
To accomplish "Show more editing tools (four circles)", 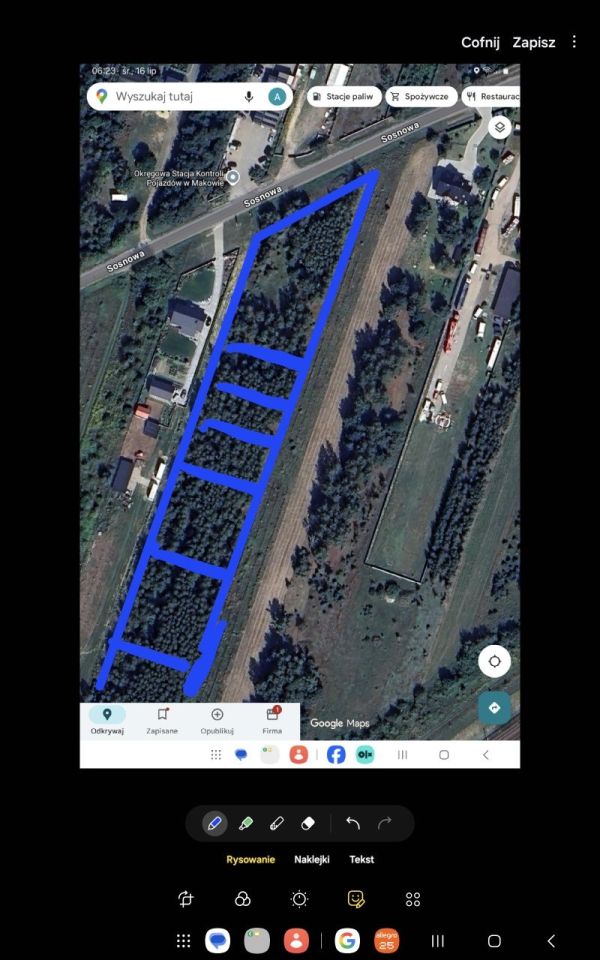I will 413,899.
